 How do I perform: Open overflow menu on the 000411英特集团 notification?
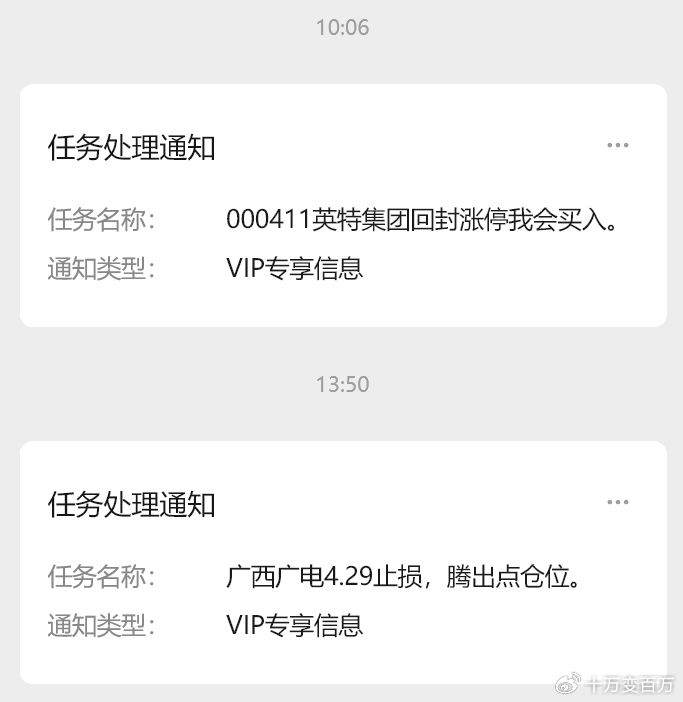[618, 145]
